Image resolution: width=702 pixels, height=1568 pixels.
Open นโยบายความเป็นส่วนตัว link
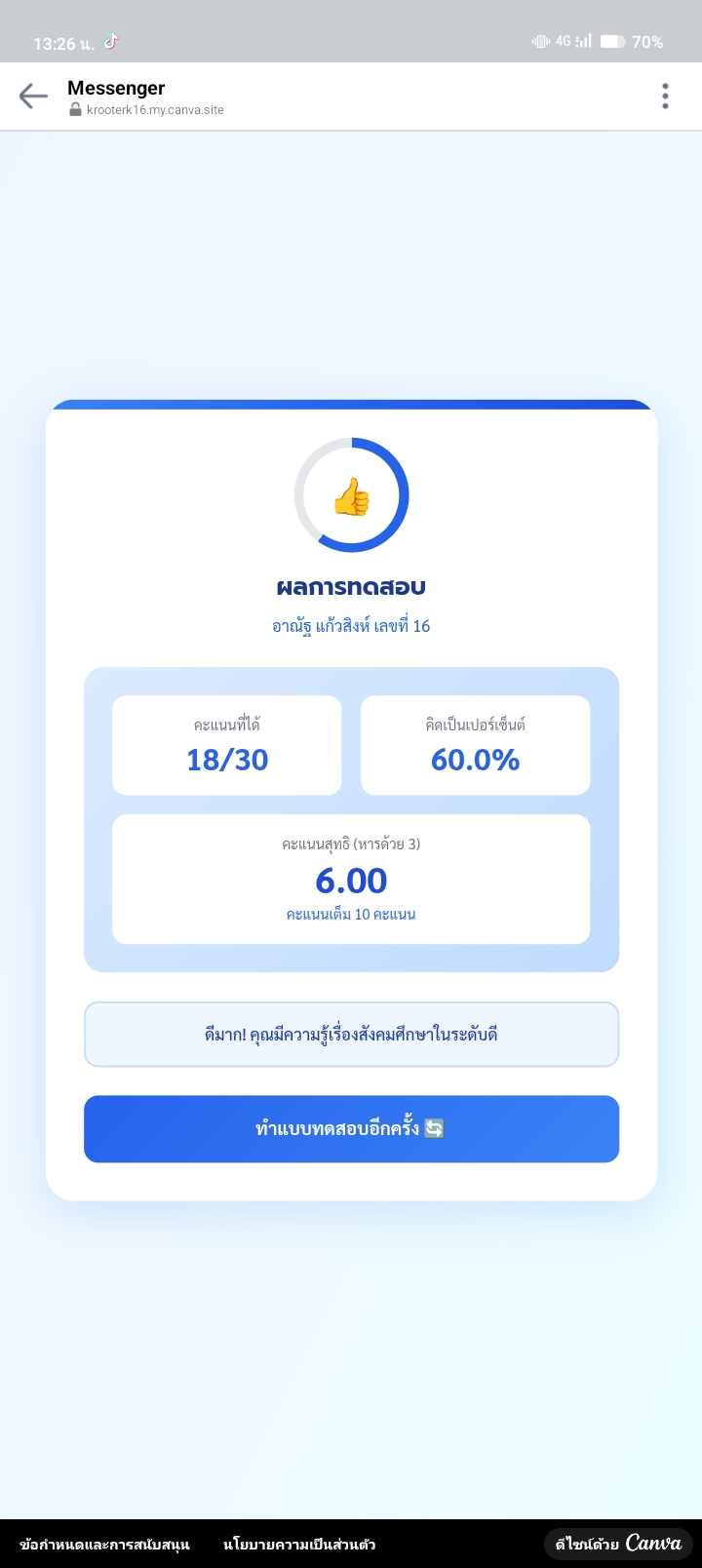(x=299, y=1545)
